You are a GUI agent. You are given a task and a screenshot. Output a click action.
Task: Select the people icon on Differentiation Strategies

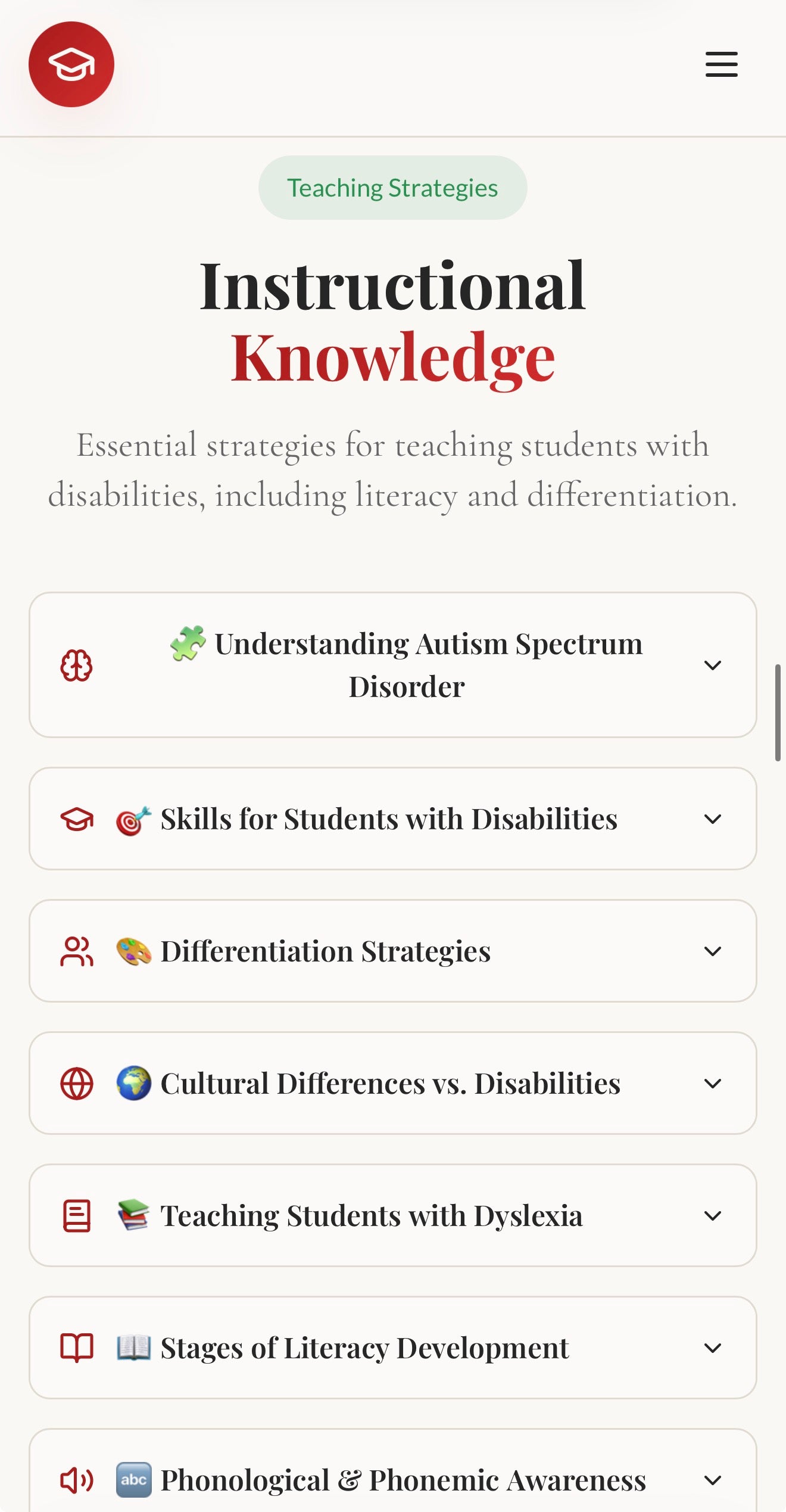click(x=76, y=950)
